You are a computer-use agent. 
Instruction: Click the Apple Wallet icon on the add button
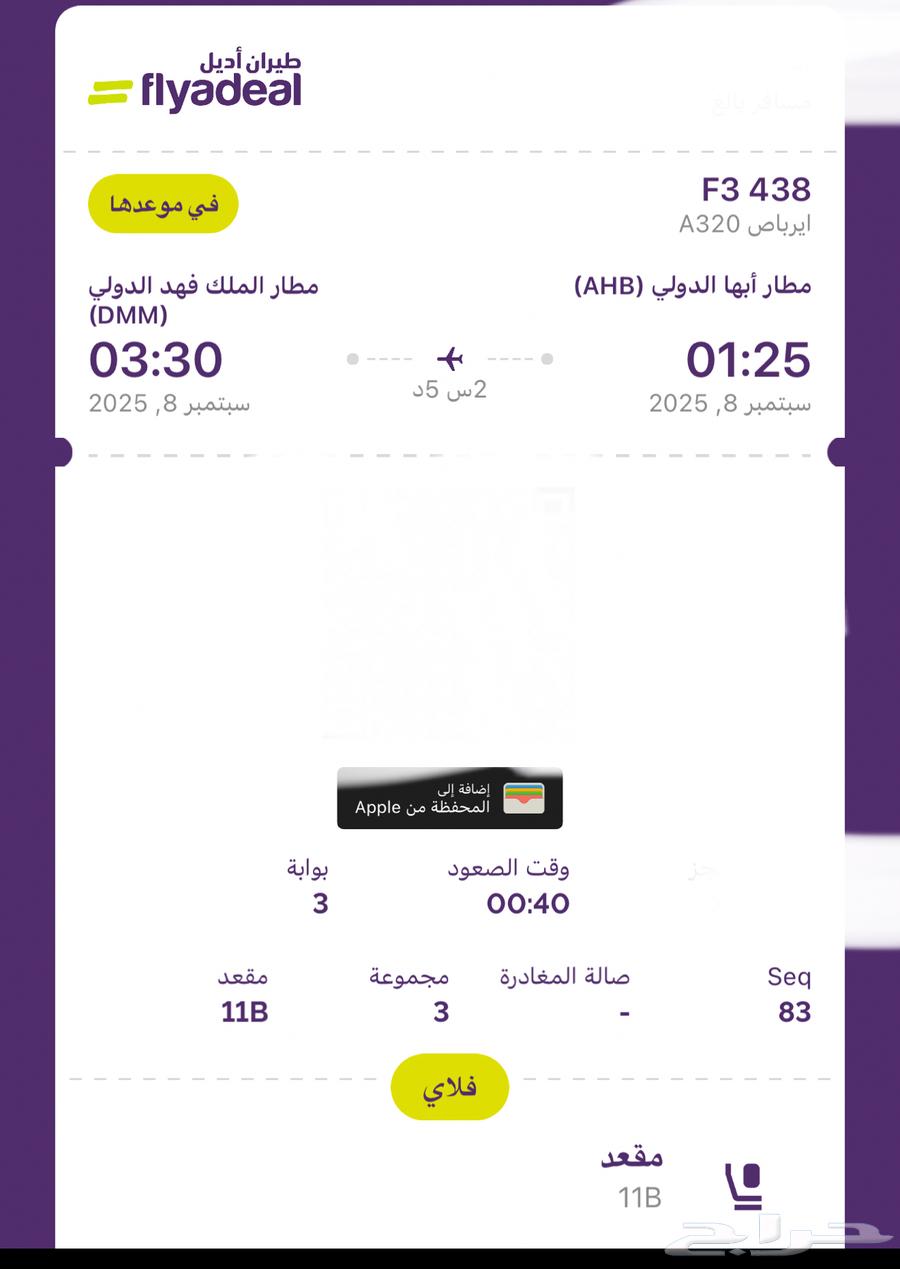tap(522, 796)
